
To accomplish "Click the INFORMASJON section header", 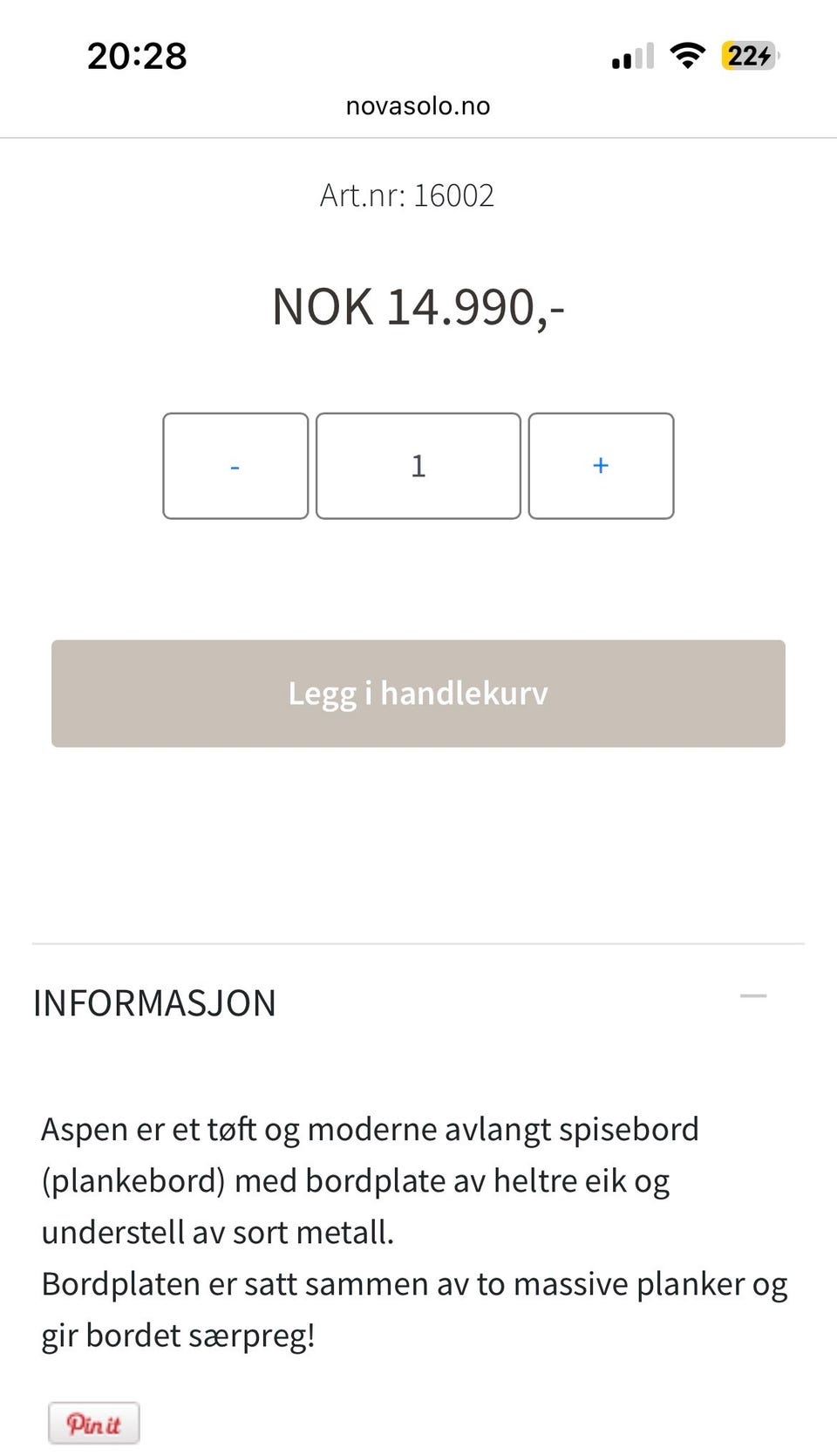I will point(154,1003).
